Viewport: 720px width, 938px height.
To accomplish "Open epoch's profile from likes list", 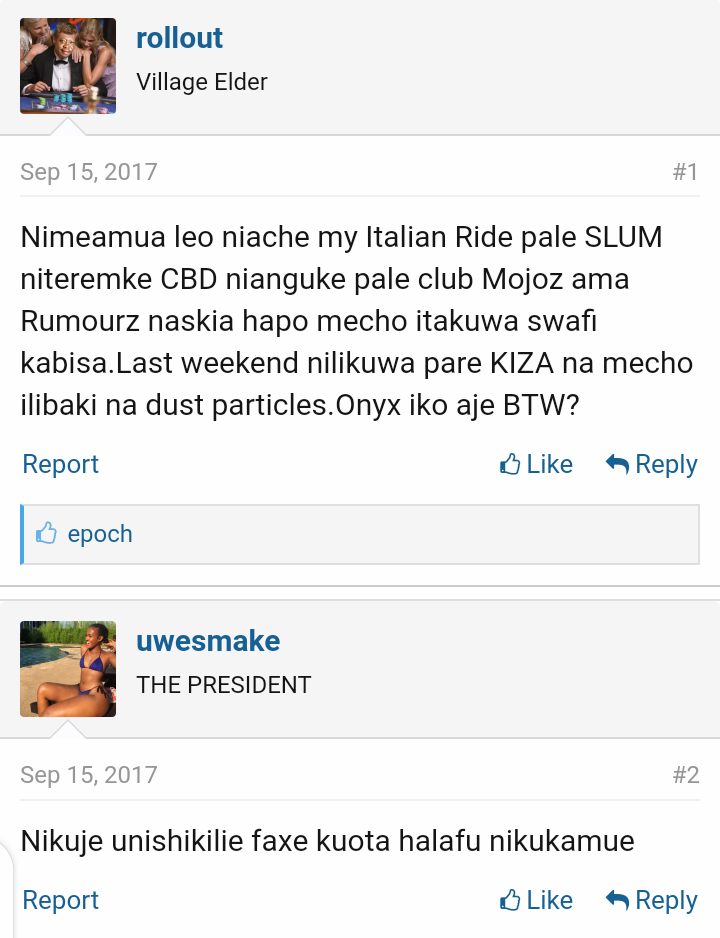I will click(100, 534).
